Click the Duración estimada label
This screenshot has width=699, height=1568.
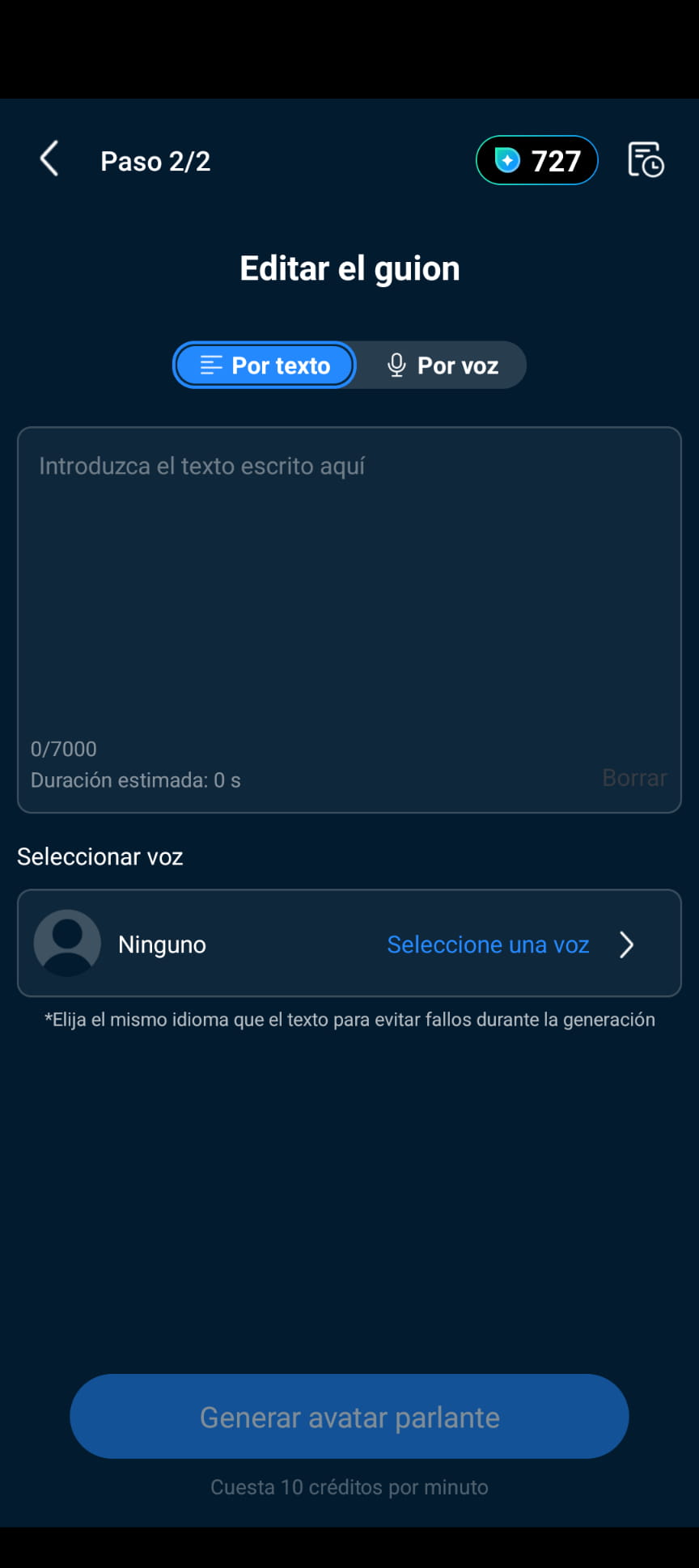[136, 780]
